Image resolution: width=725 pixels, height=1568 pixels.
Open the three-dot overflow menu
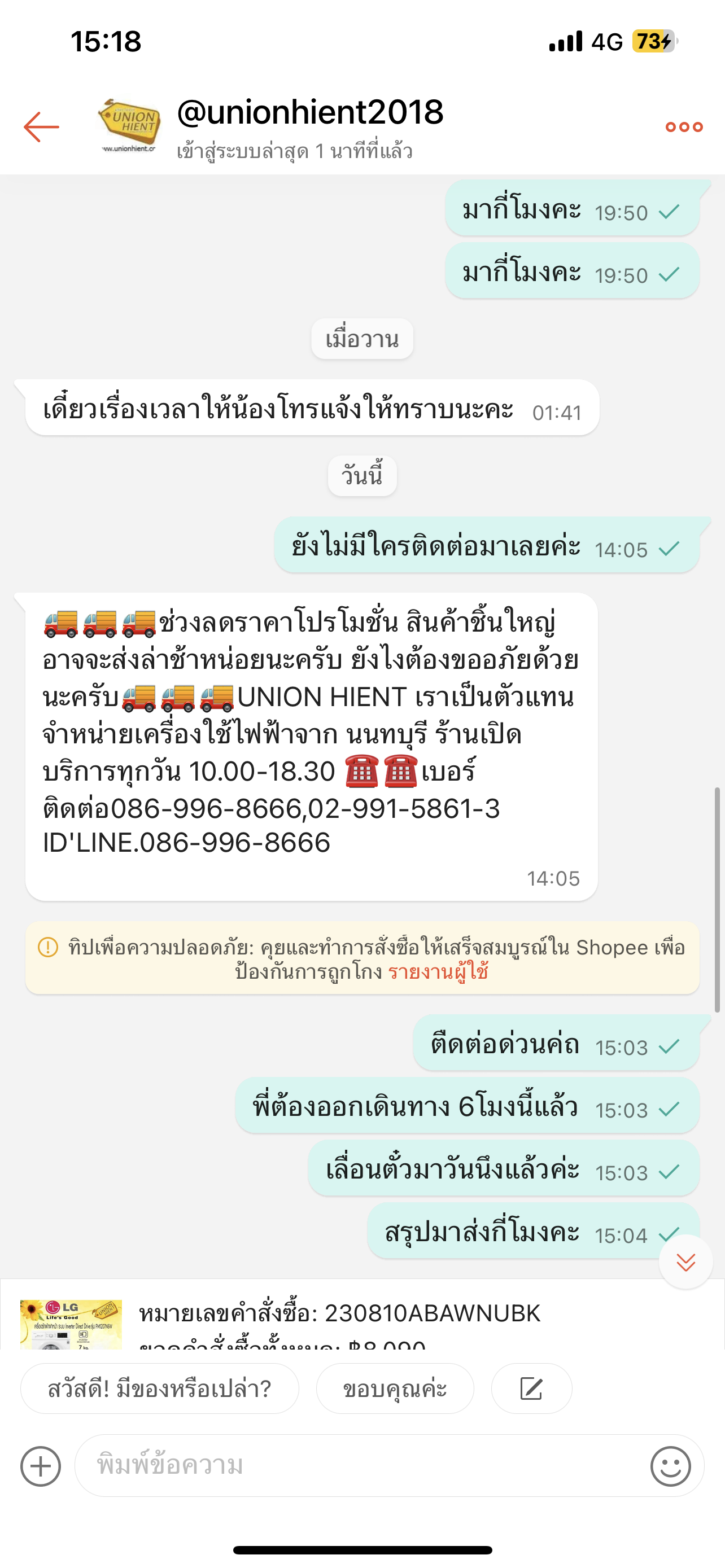(x=684, y=126)
